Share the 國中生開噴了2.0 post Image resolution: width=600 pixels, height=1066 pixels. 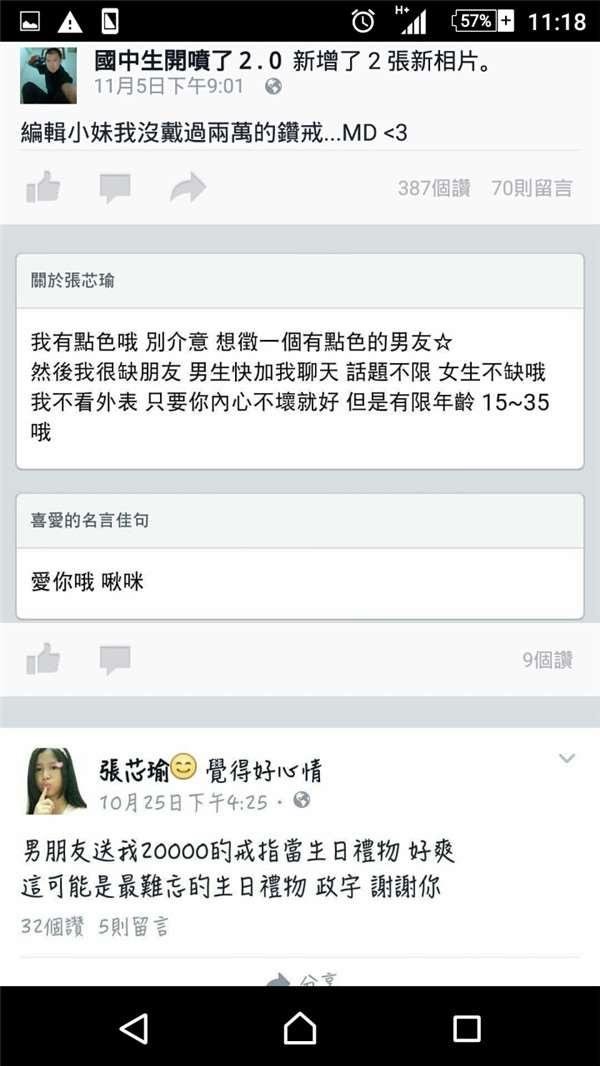[187, 187]
